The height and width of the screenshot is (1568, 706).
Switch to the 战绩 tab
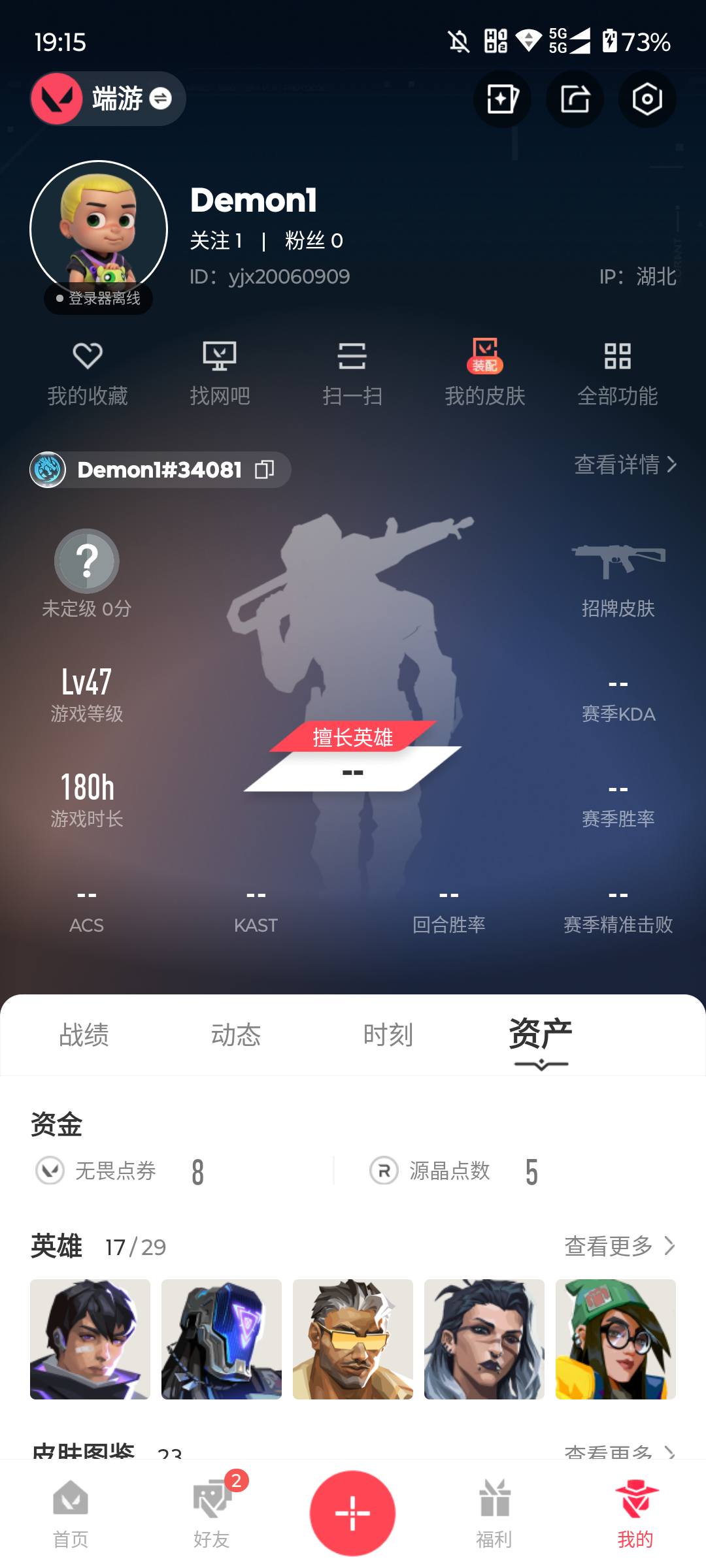click(x=84, y=1034)
